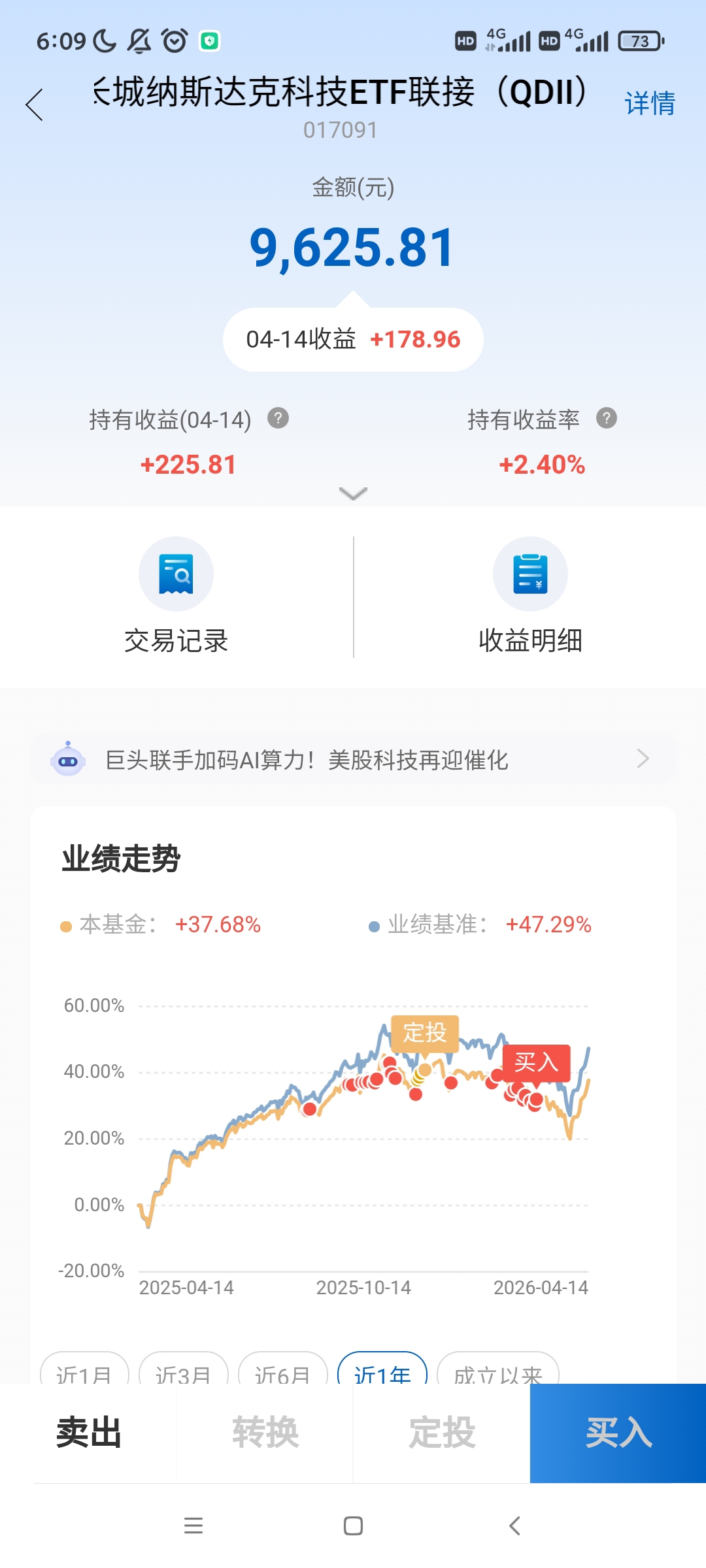Open recent apps from navigation bar
Image resolution: width=706 pixels, height=1568 pixels.
(x=193, y=1526)
